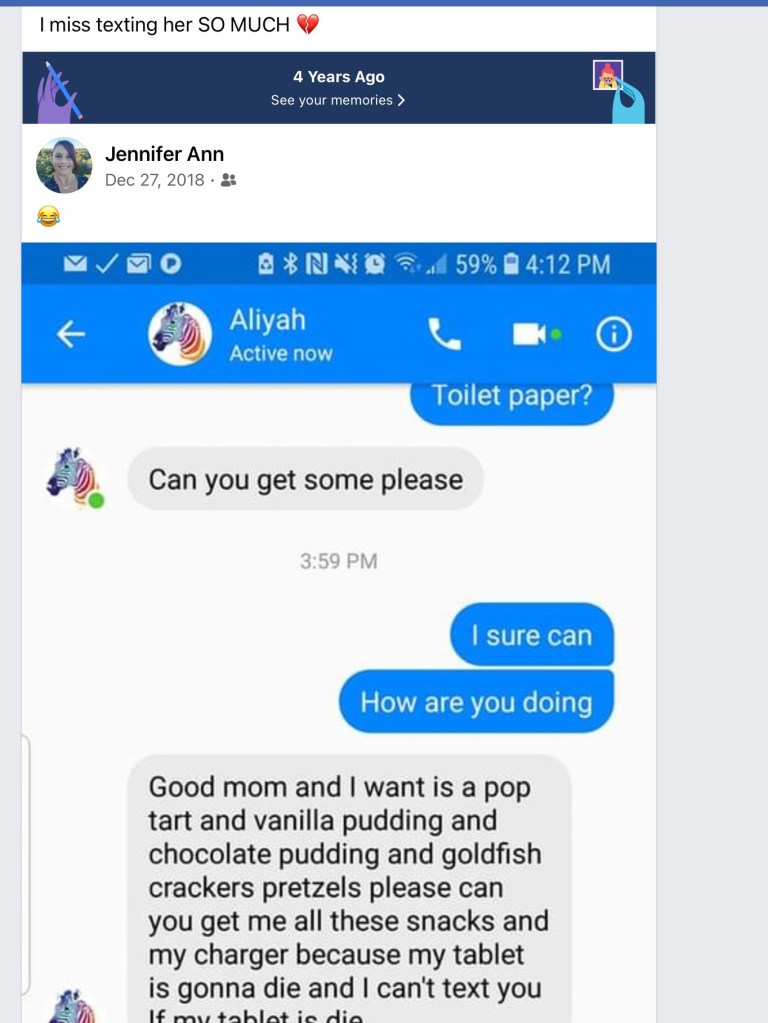Viewport: 768px width, 1023px height.
Task: Open Jennifer Ann's profile by name
Action: 164,154
